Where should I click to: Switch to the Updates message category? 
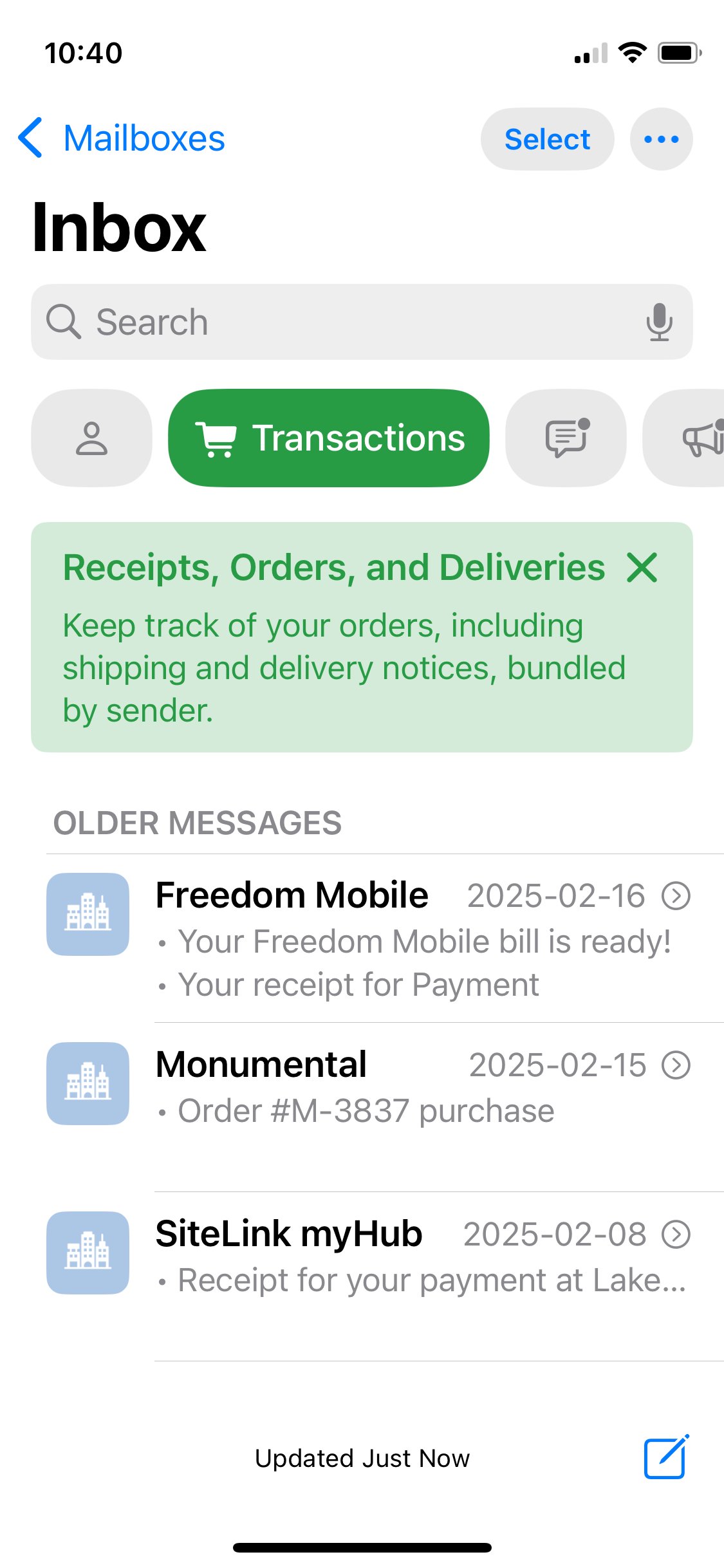[x=566, y=438]
